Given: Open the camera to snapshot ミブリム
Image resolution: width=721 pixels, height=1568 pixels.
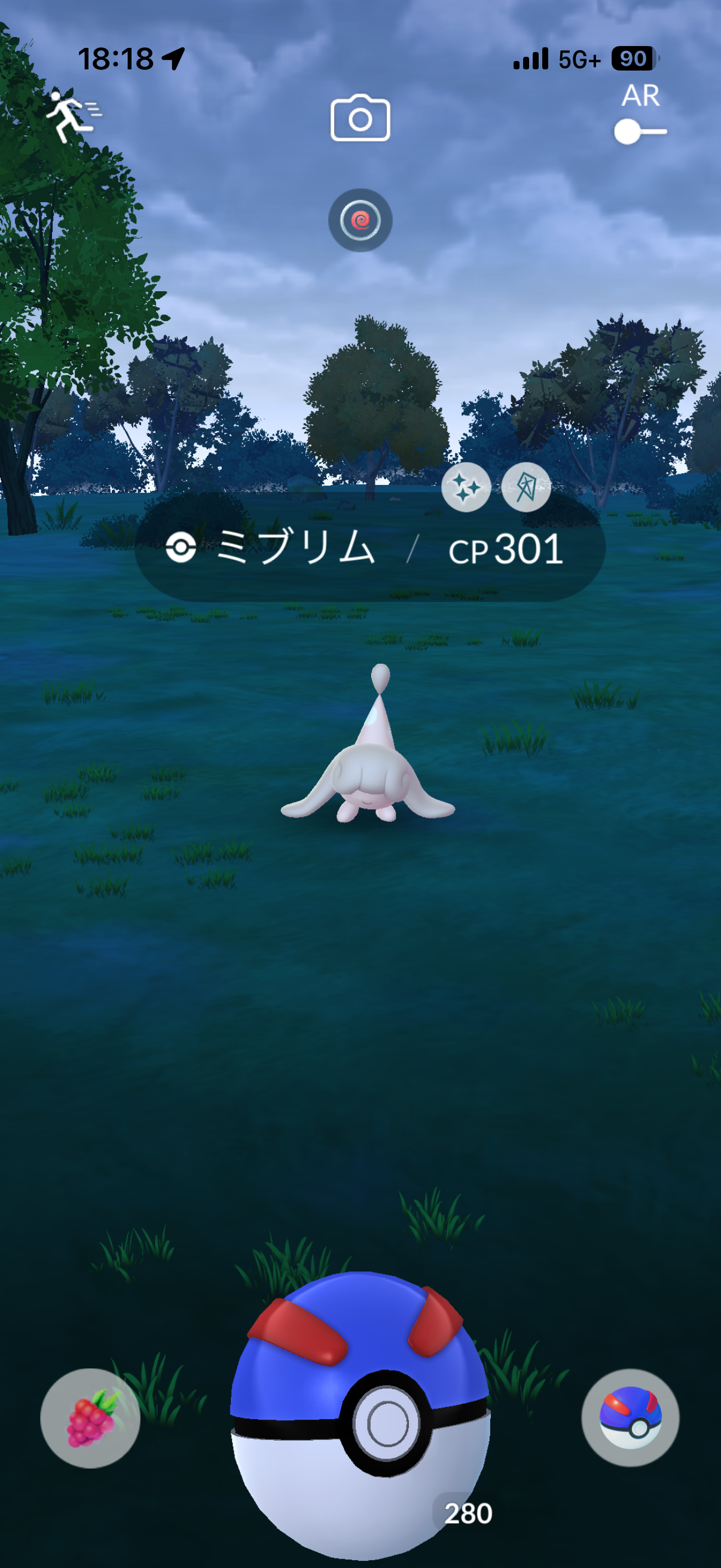Looking at the screenshot, I should point(360,118).
